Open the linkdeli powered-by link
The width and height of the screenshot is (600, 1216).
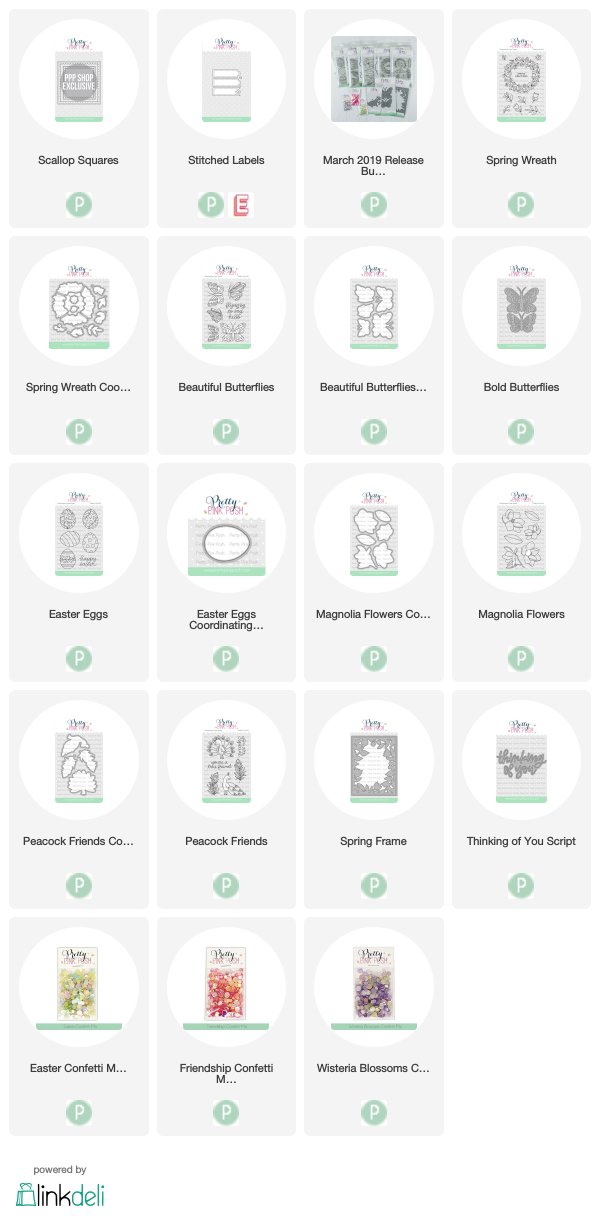tap(60, 1187)
